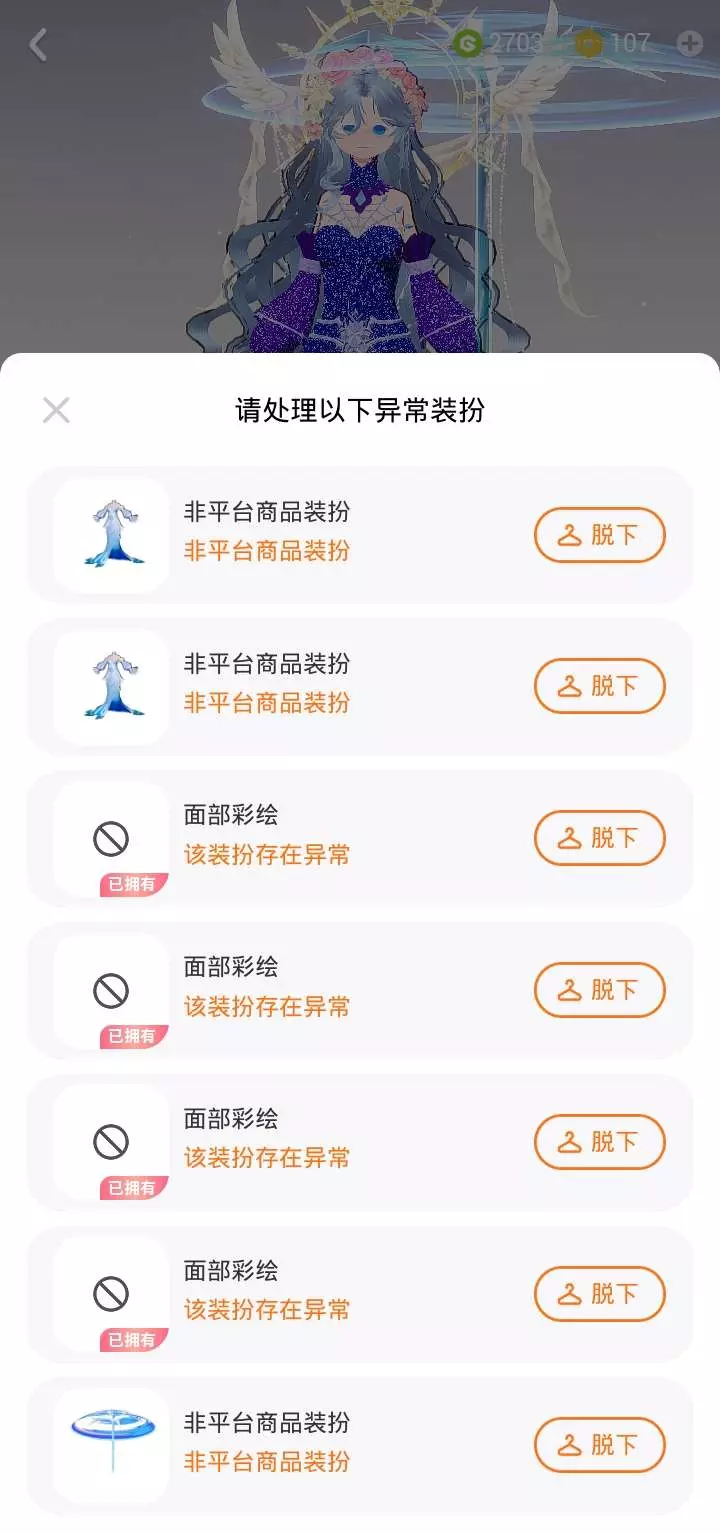Screen dimensions: 720x1534
Task: Remove the fourth 面部彩绘 item
Action: [x=599, y=1294]
